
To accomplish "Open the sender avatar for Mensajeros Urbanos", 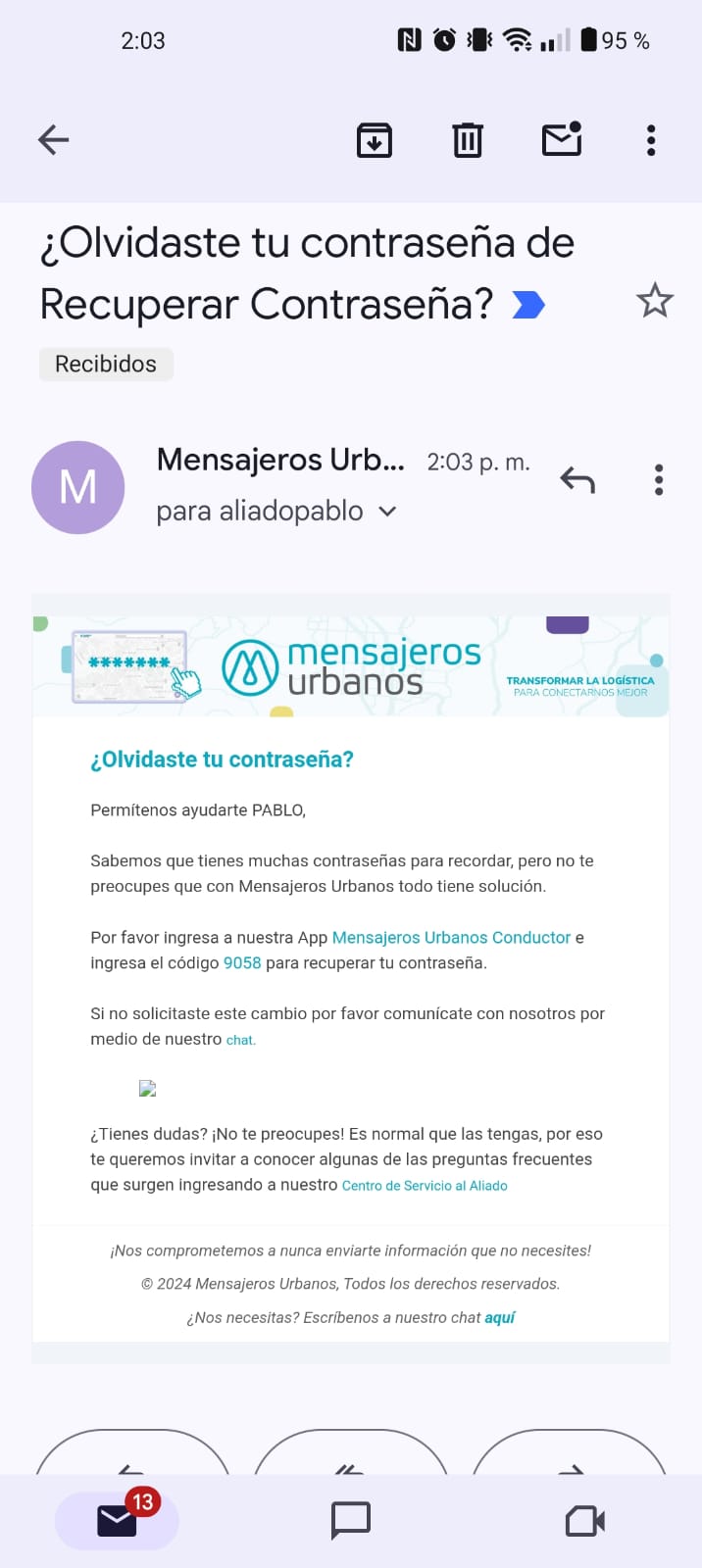I will click(78, 487).
